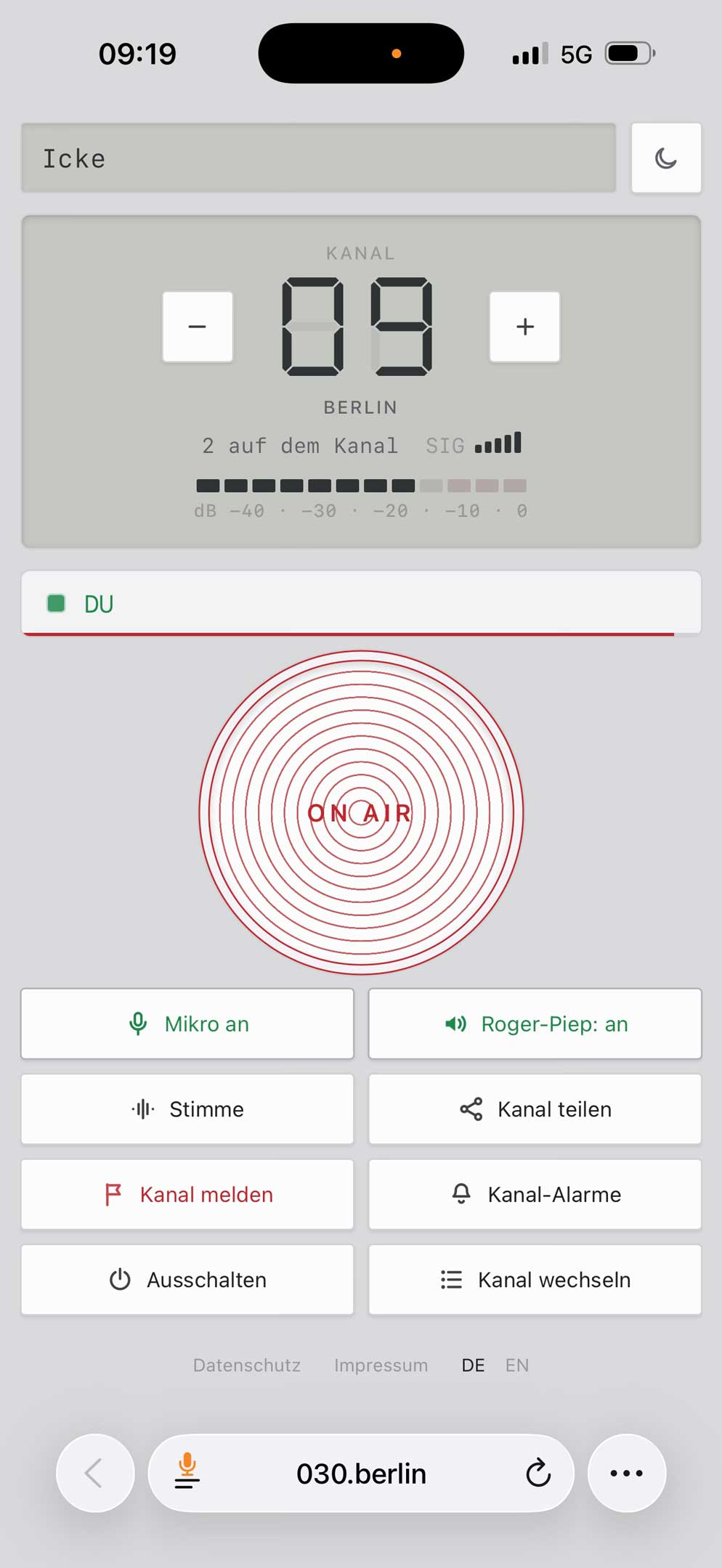
Task: Report the channel with Kanal melden
Action: pyautogui.click(x=187, y=1194)
